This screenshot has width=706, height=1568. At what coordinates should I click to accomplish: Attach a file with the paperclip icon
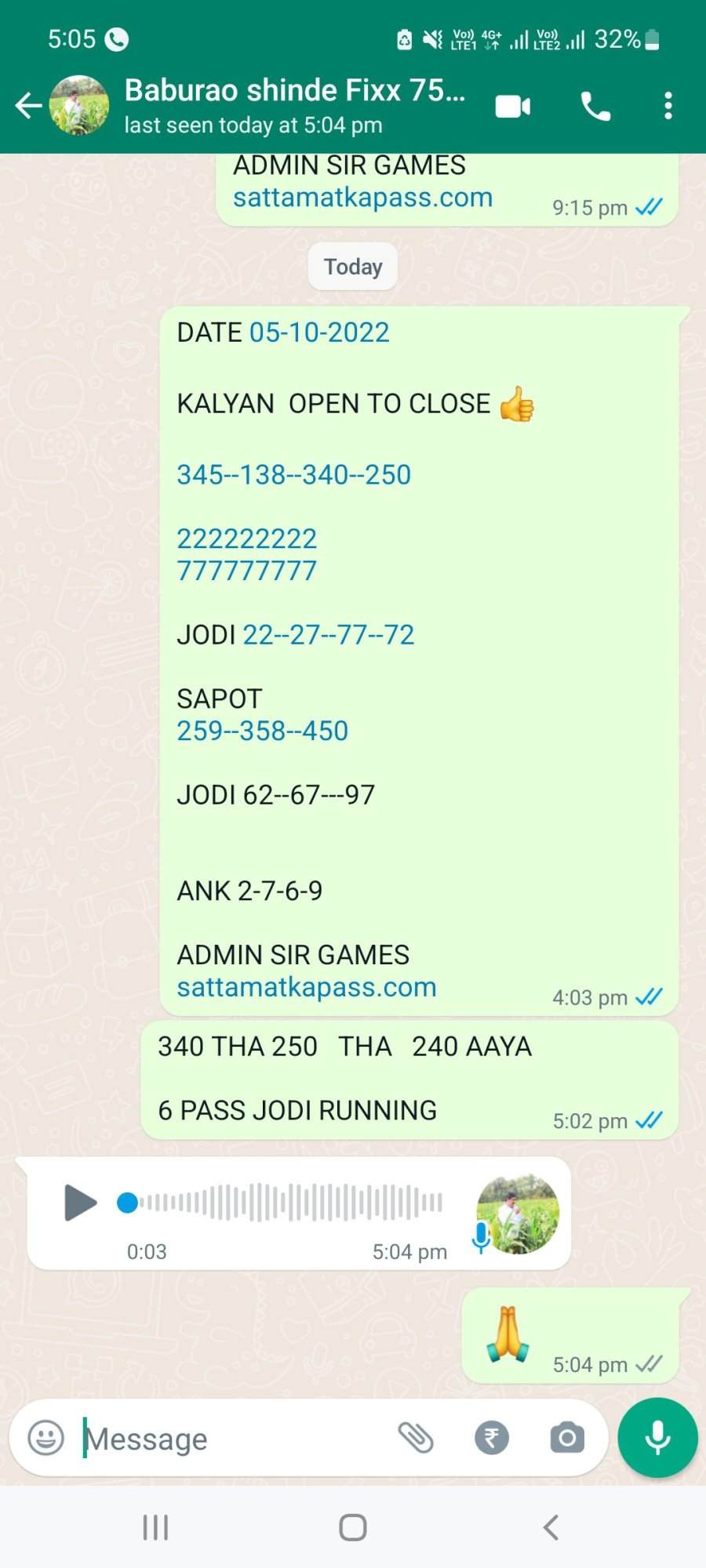[x=416, y=1438]
